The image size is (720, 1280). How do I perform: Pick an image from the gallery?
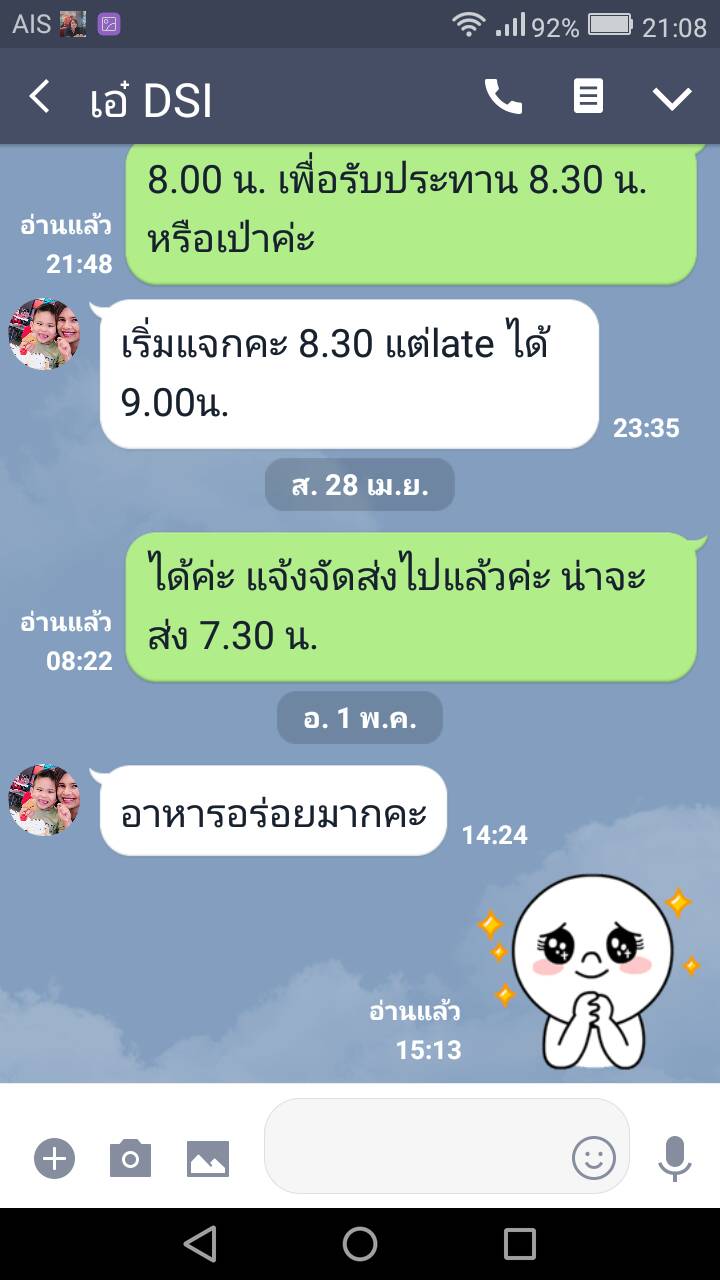(x=208, y=1159)
